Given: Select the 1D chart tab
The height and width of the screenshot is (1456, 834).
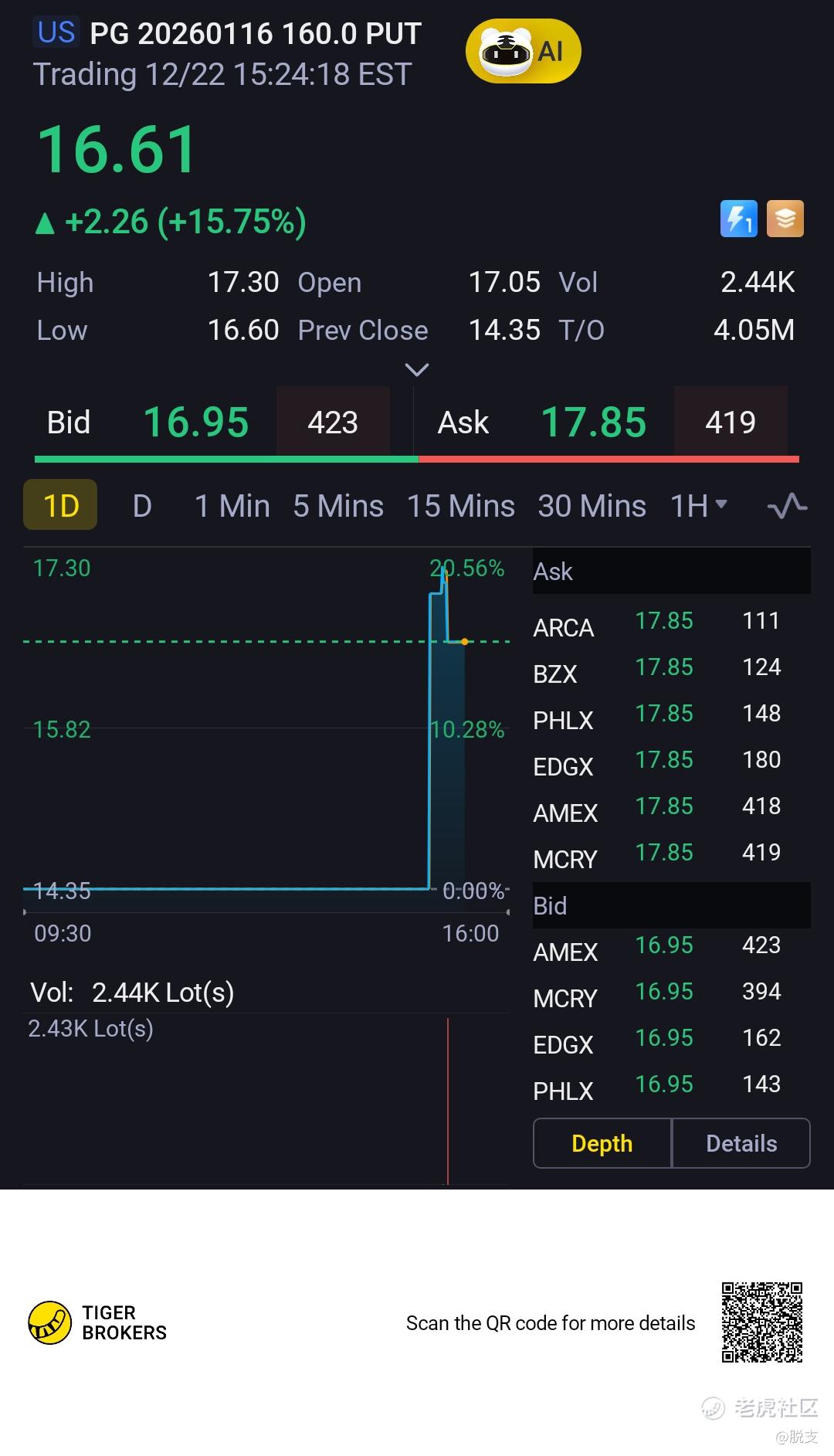Looking at the screenshot, I should (x=60, y=506).
